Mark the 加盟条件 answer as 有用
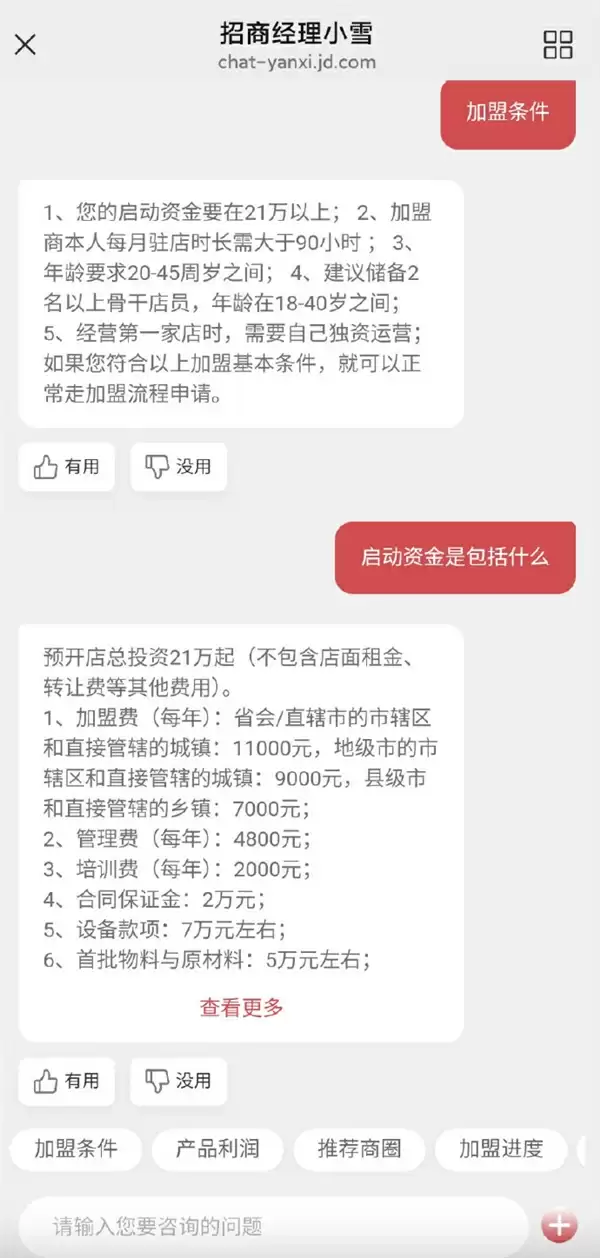Viewport: 600px width, 1258px height. (67, 467)
